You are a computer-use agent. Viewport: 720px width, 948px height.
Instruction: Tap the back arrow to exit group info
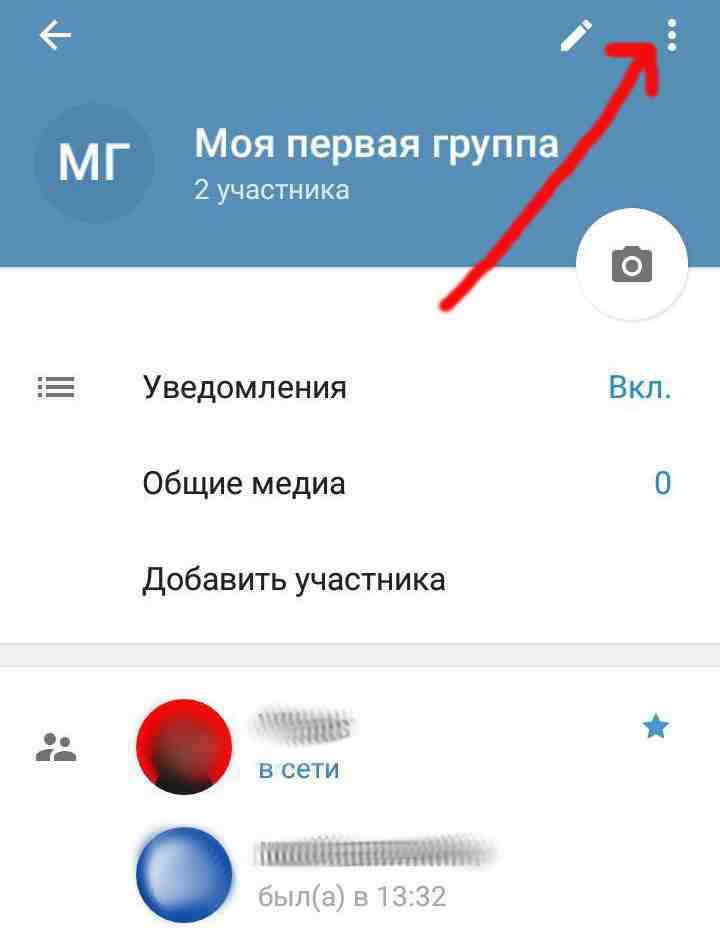click(55, 34)
